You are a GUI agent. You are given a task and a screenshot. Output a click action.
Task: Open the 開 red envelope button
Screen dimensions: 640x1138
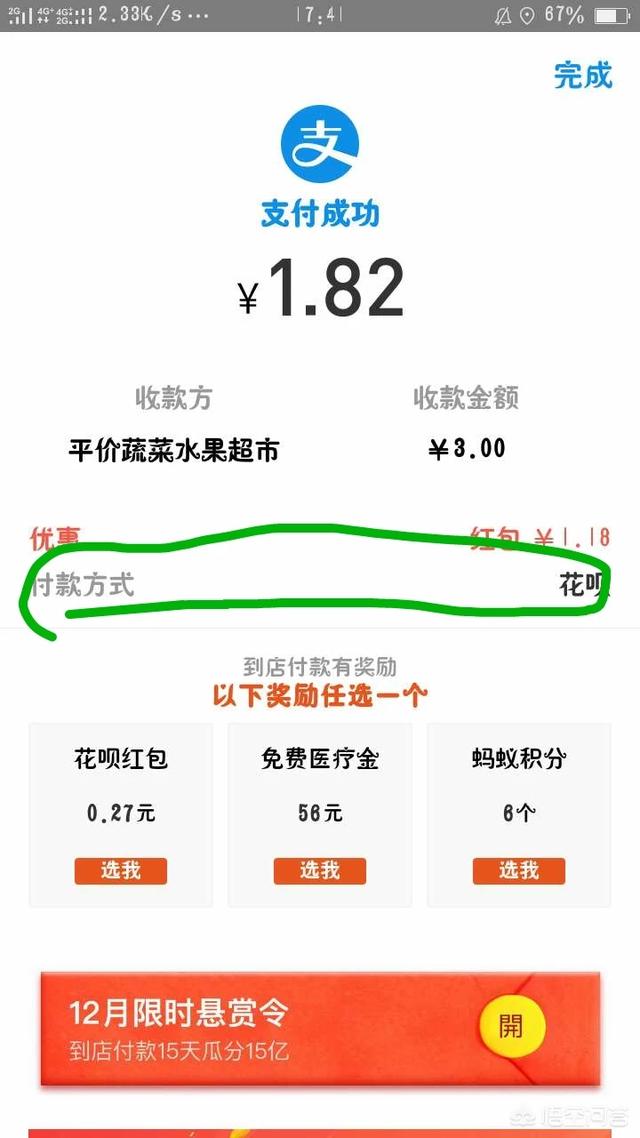point(512,1027)
